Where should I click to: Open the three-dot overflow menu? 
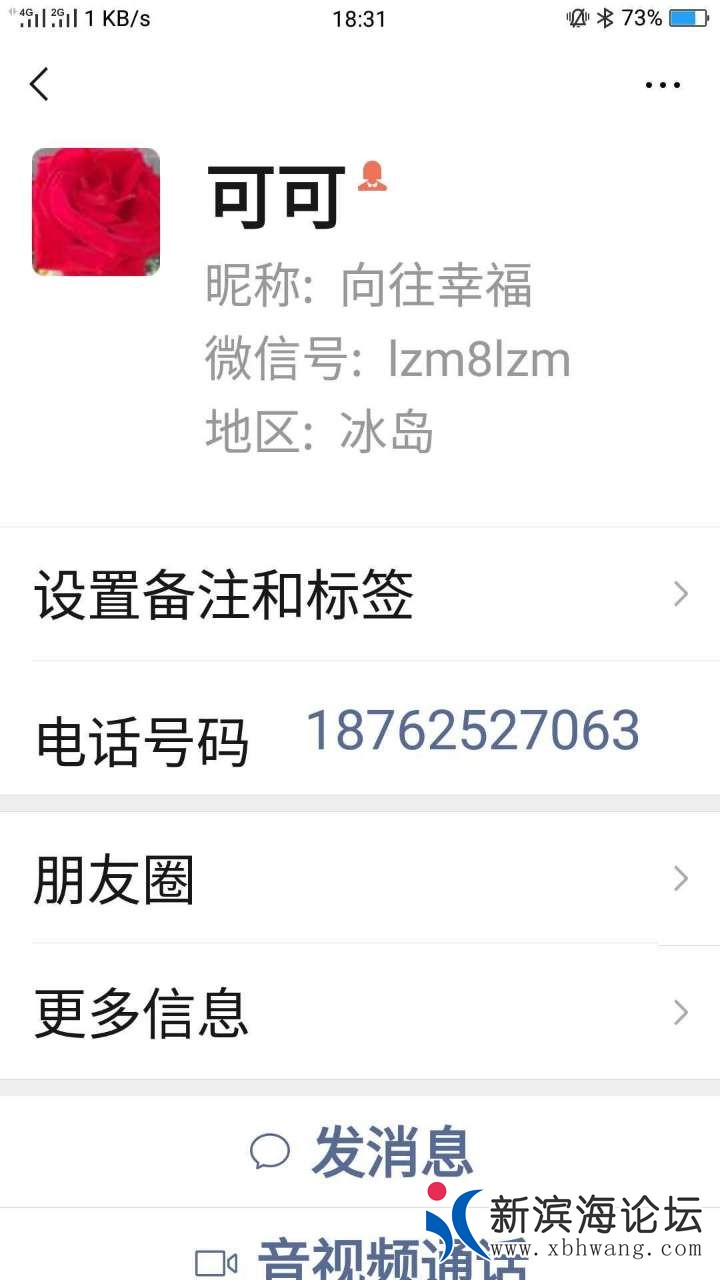click(x=662, y=86)
